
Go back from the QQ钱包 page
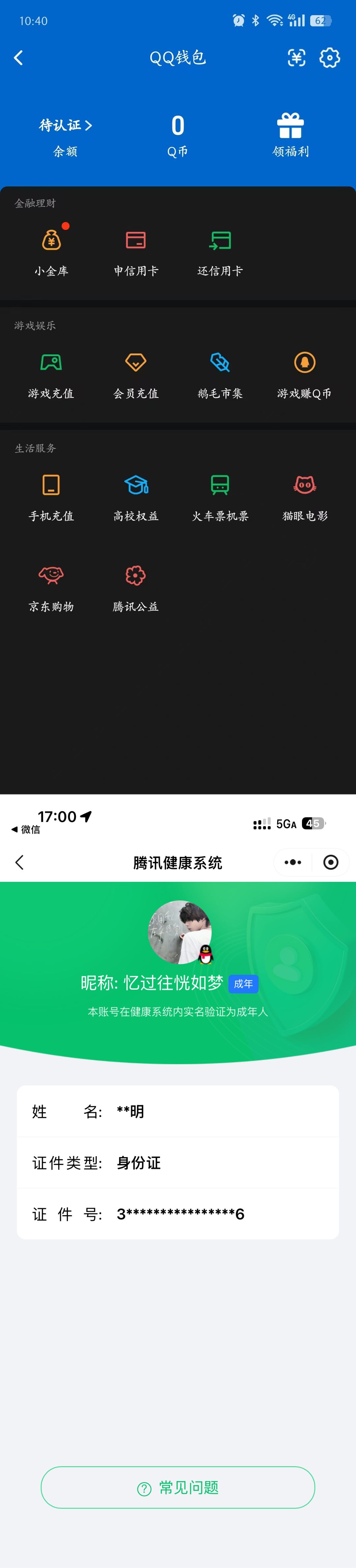[x=18, y=58]
